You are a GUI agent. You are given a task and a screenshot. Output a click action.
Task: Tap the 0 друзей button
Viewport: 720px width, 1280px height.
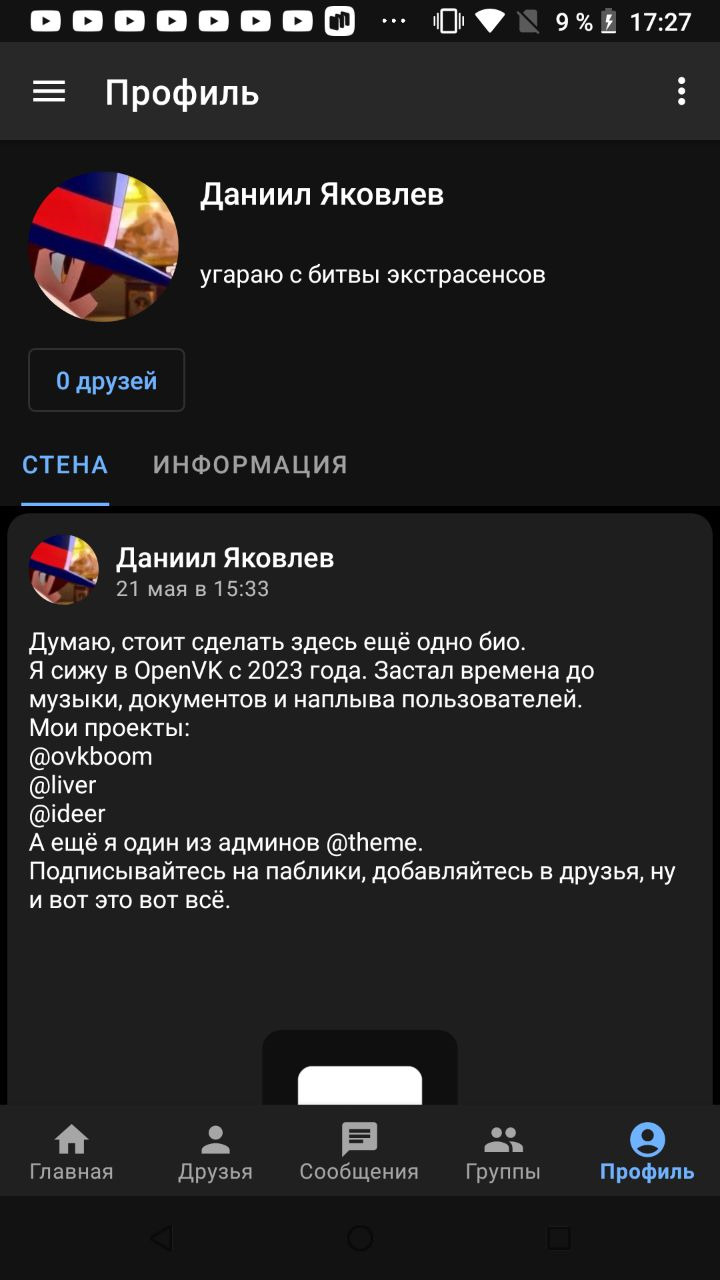(106, 380)
